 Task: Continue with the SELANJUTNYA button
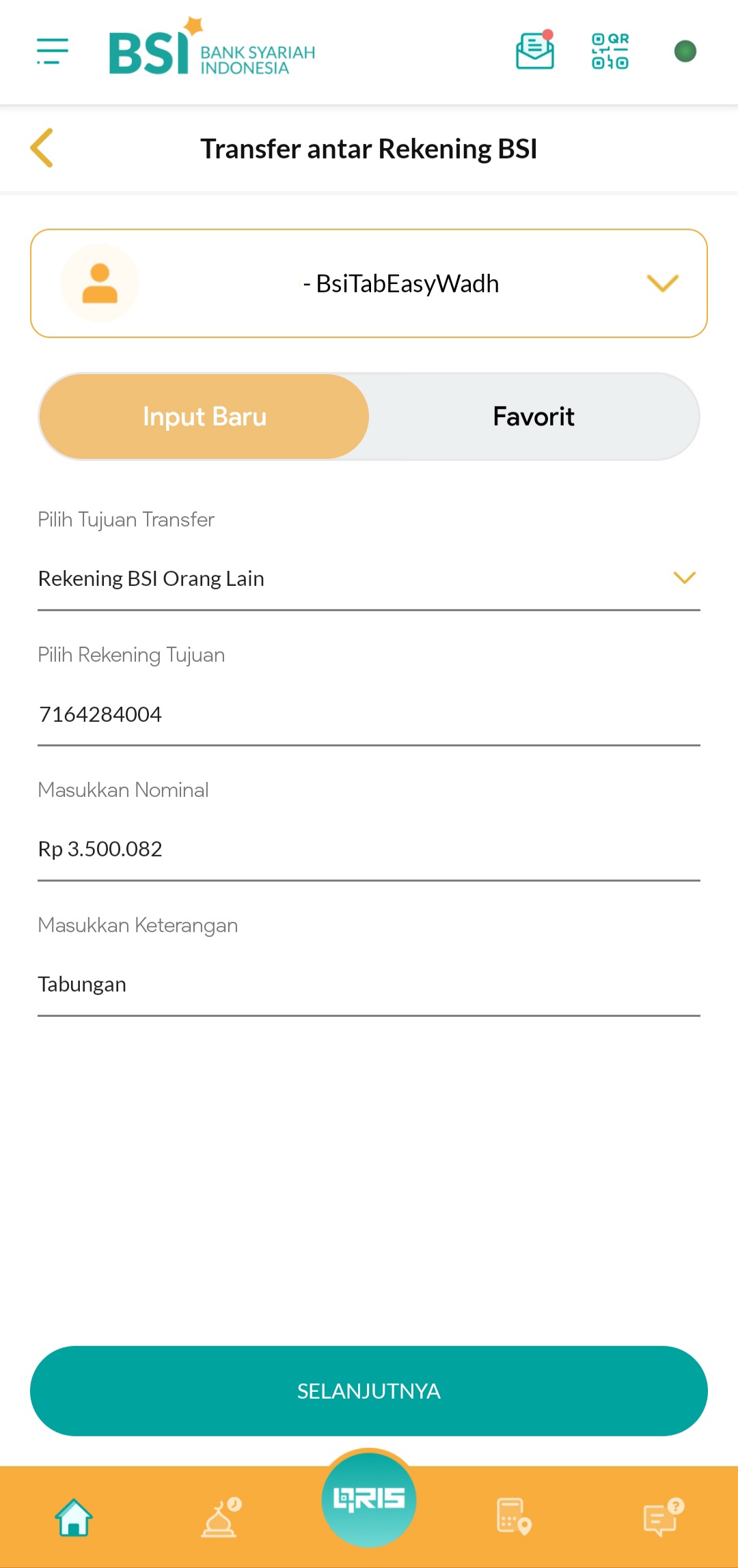point(369,1391)
